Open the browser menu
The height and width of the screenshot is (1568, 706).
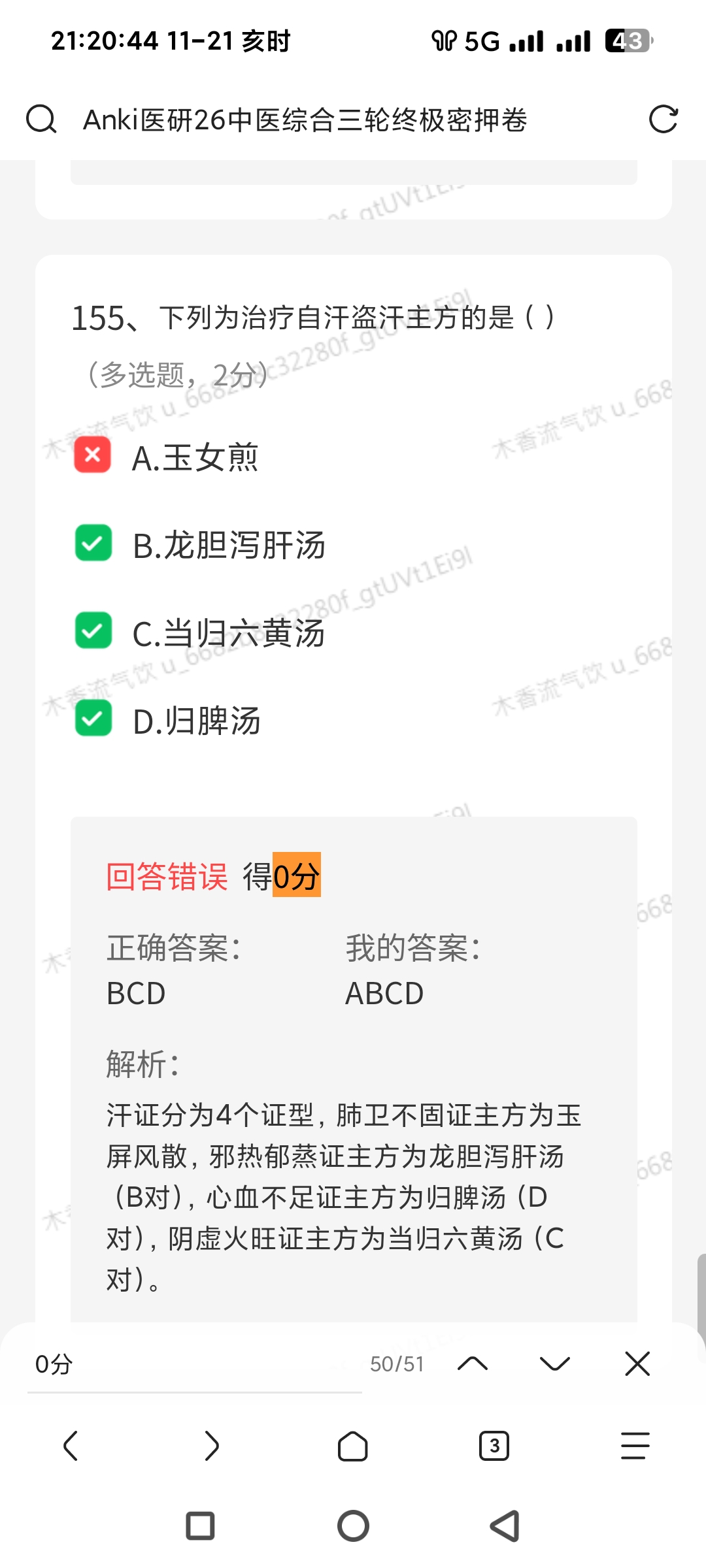[635, 1446]
